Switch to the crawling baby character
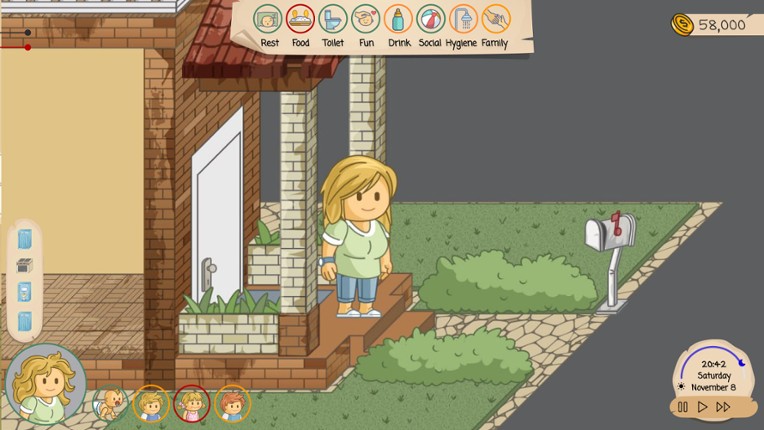Viewport: 764px width, 430px height. (x=110, y=403)
